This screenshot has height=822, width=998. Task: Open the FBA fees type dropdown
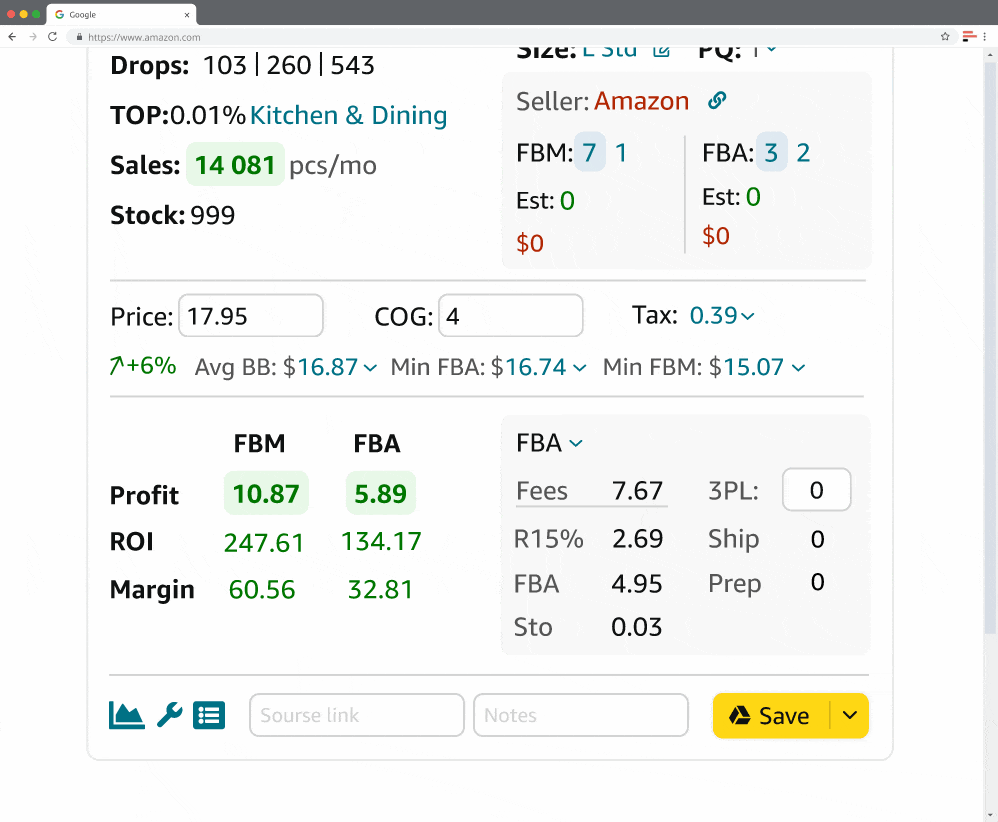pos(550,443)
